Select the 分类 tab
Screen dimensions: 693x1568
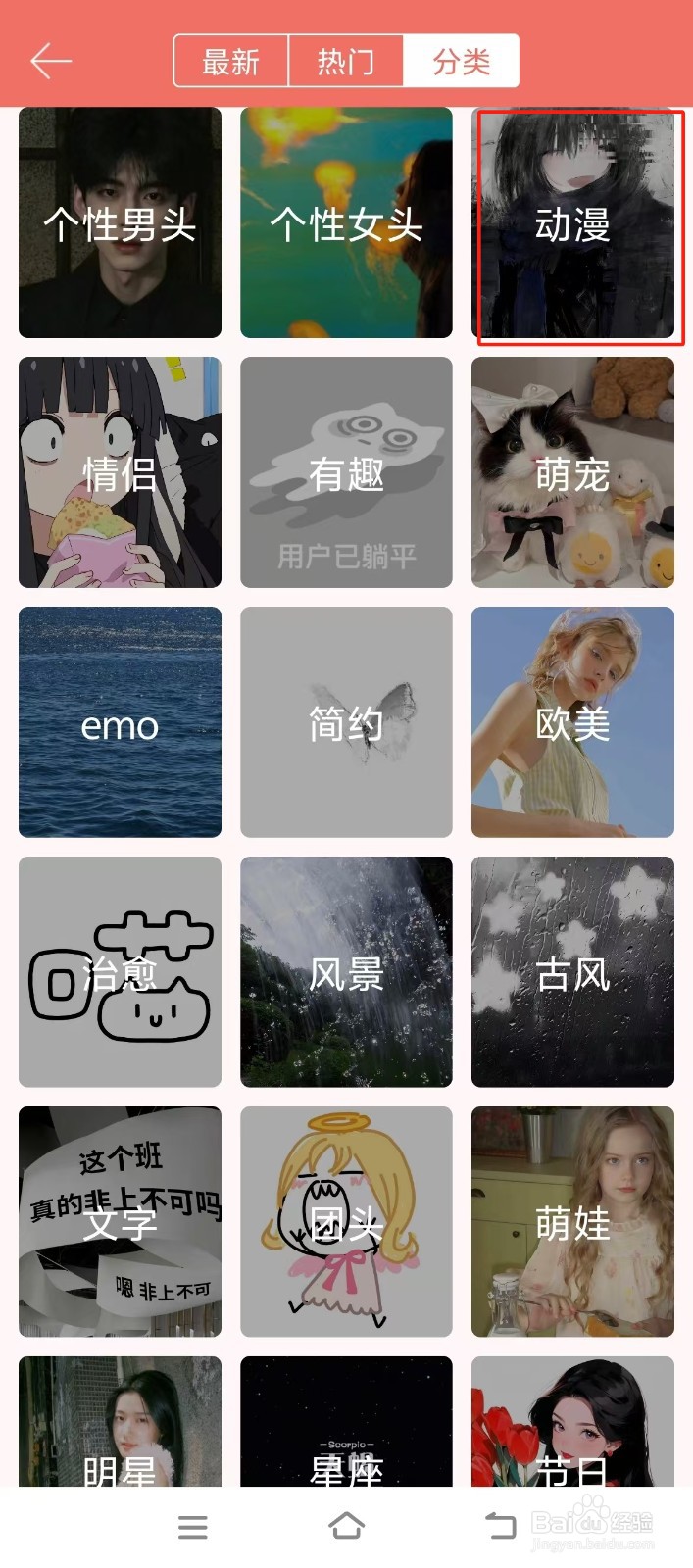[461, 62]
